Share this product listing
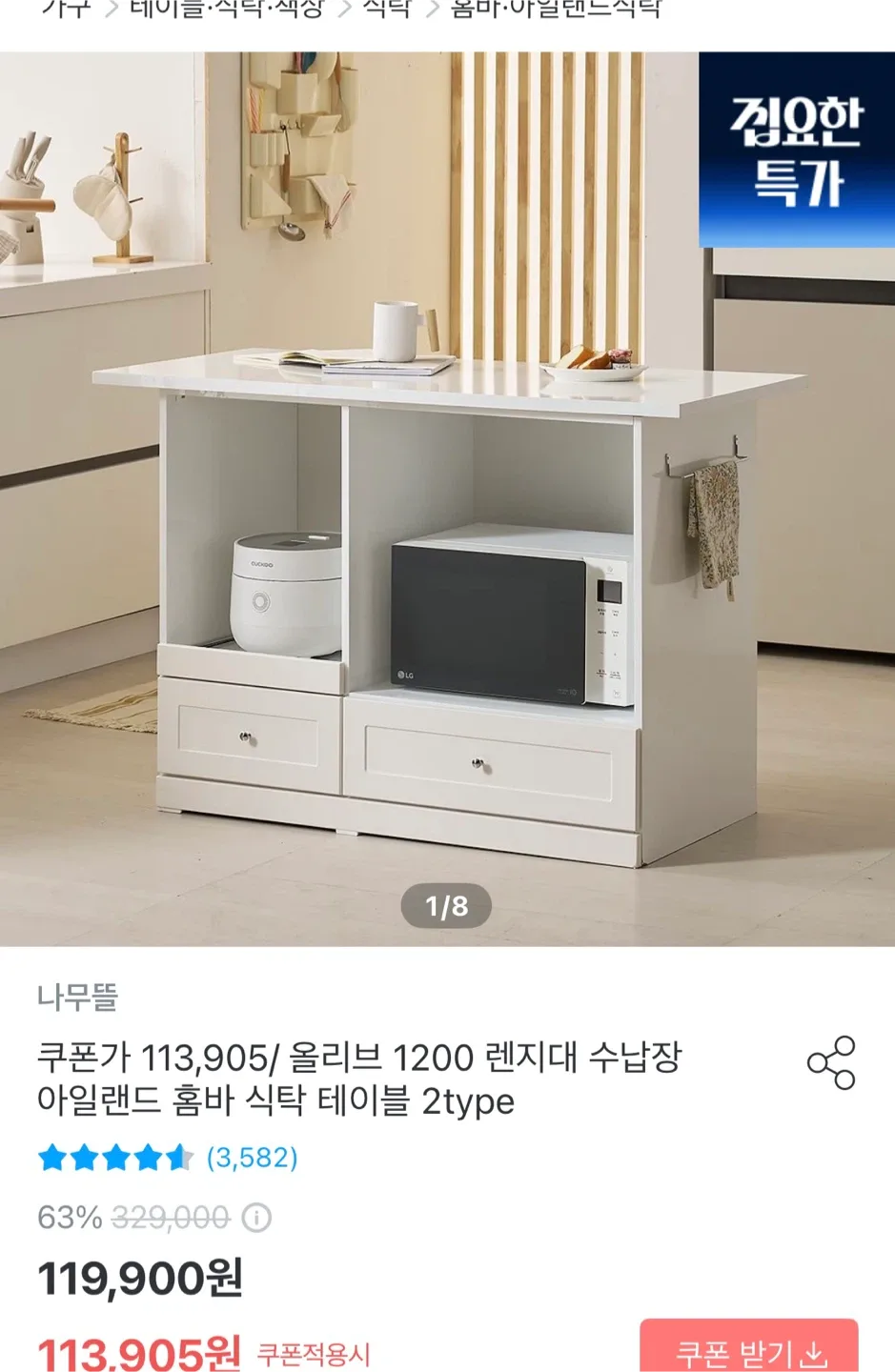 [x=831, y=1063]
